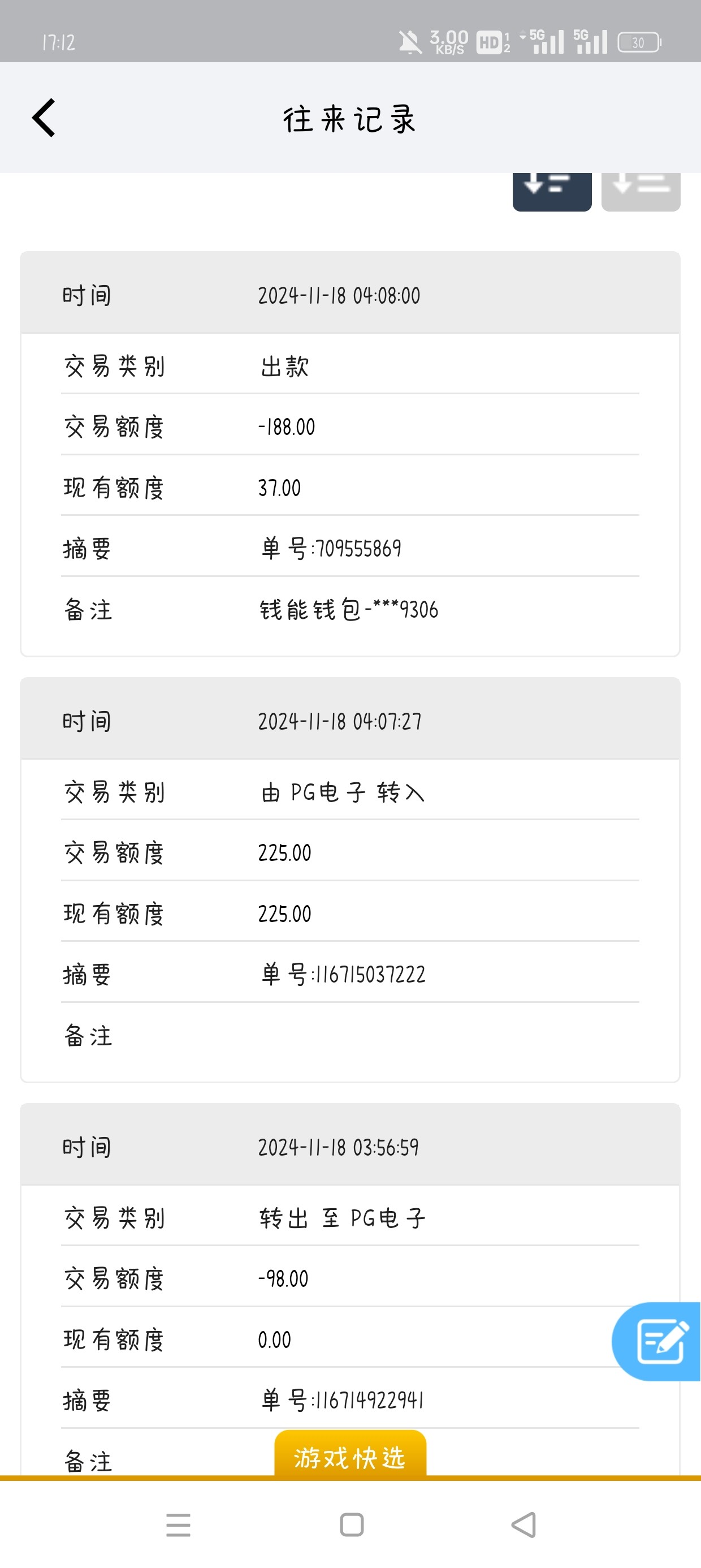Select the dark sort-order button
This screenshot has width=701, height=1568.
click(x=551, y=190)
